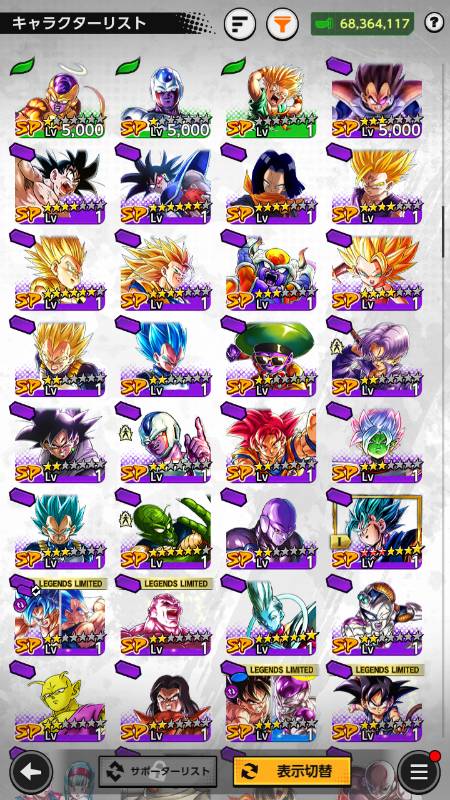The image size is (450, 800).
Task: Open the sort order button
Action: pyautogui.click(x=240, y=24)
